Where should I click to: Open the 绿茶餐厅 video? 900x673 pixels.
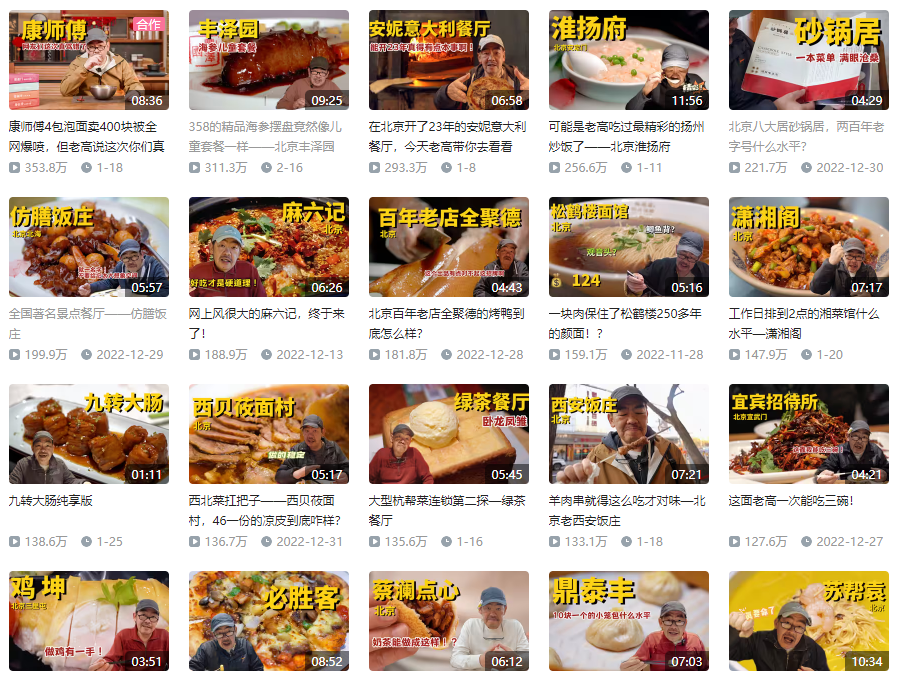(x=448, y=434)
